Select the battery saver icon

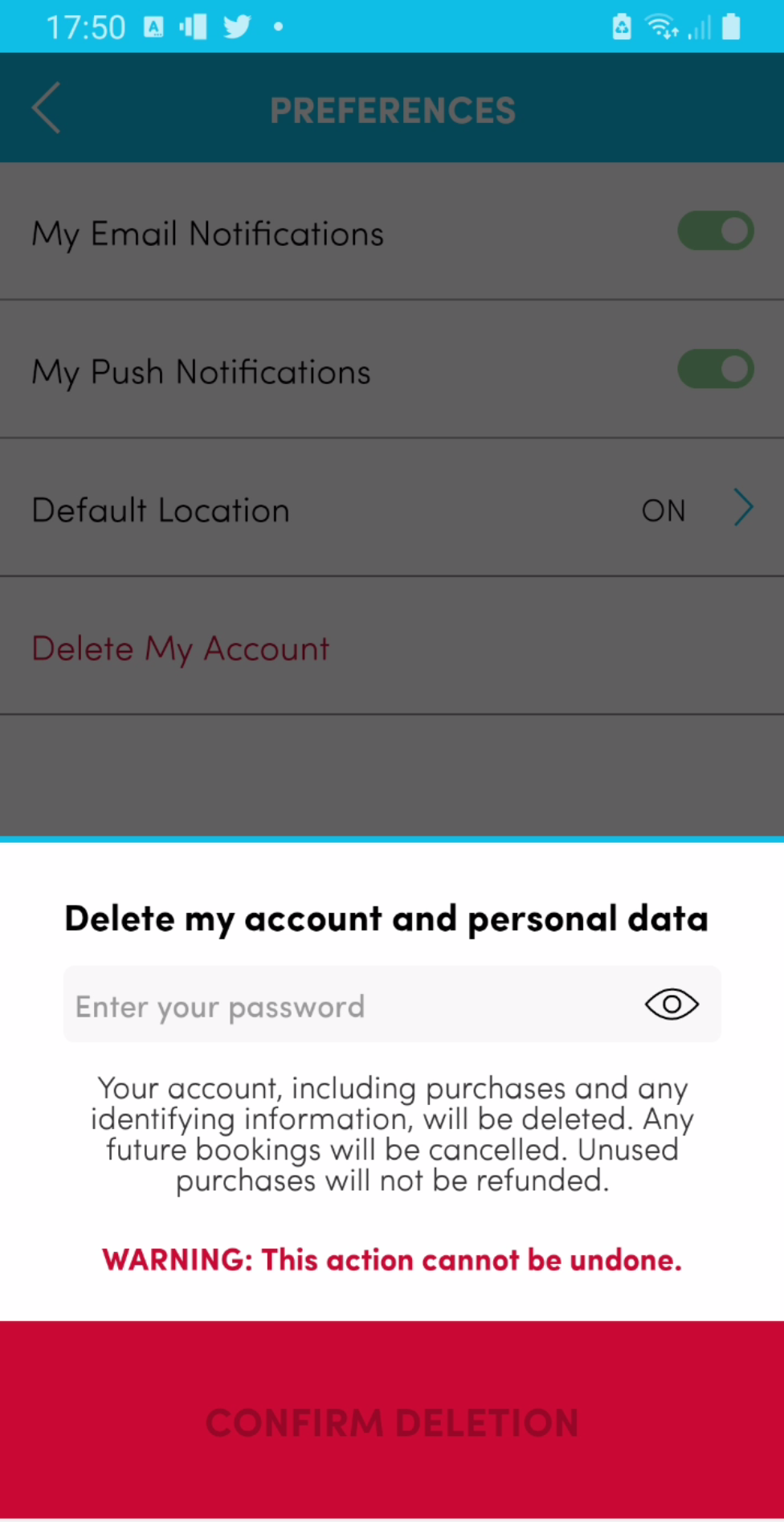622,27
